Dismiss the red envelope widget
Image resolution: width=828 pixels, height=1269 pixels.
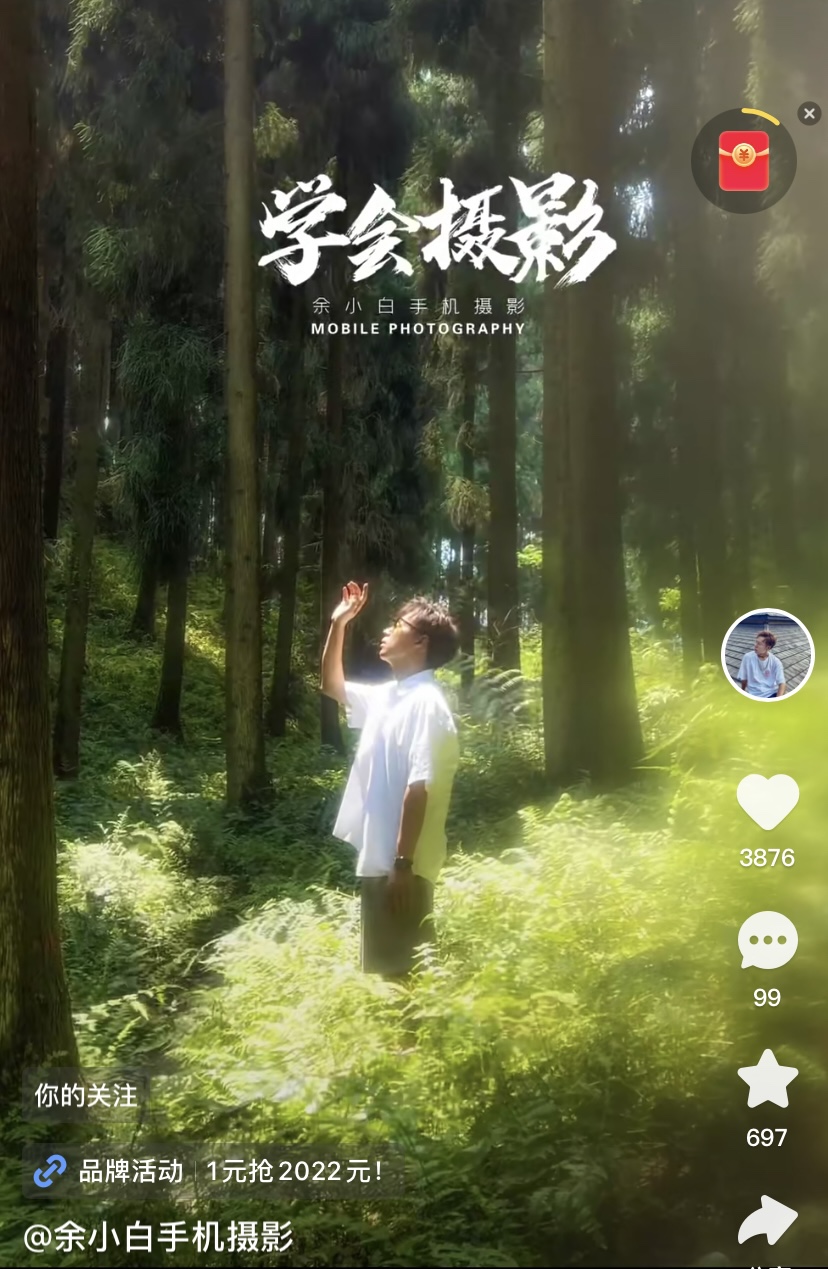[809, 114]
